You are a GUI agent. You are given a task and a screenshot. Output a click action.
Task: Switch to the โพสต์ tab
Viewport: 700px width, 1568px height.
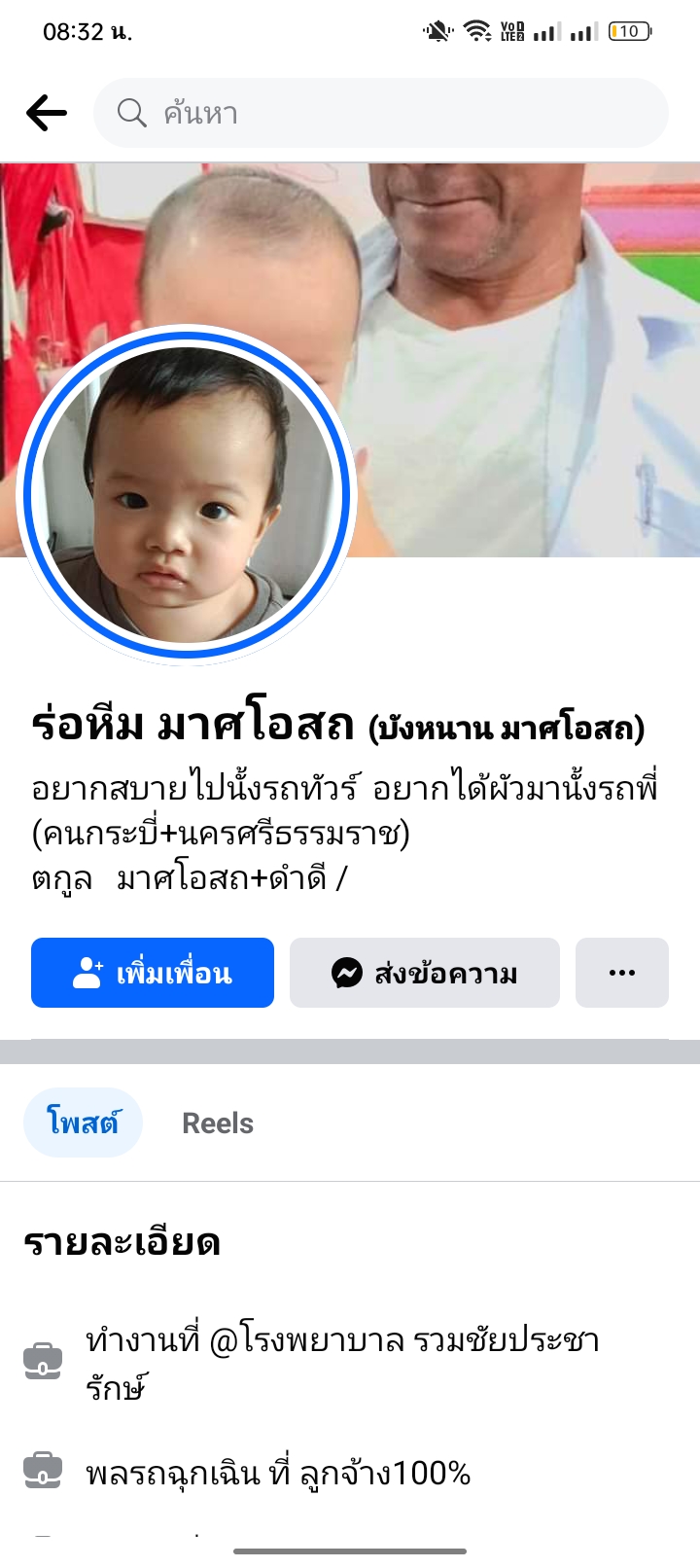click(83, 1123)
